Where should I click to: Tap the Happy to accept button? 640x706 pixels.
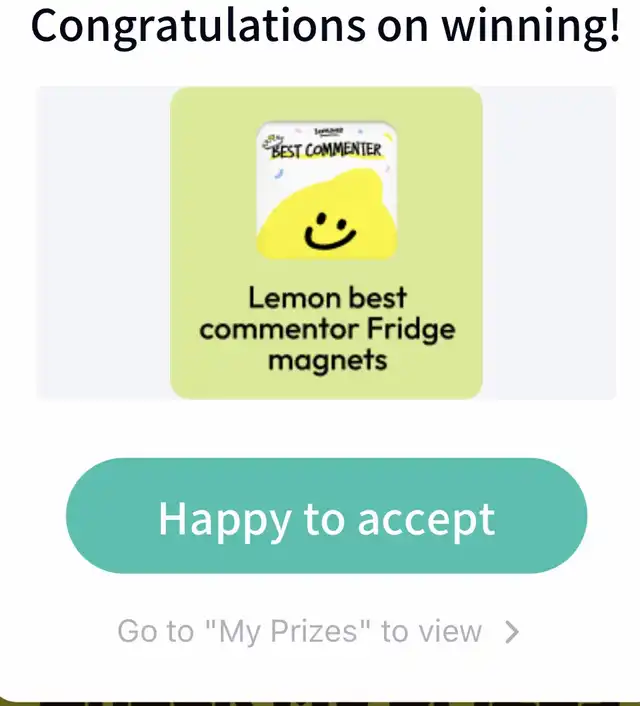(x=326, y=517)
